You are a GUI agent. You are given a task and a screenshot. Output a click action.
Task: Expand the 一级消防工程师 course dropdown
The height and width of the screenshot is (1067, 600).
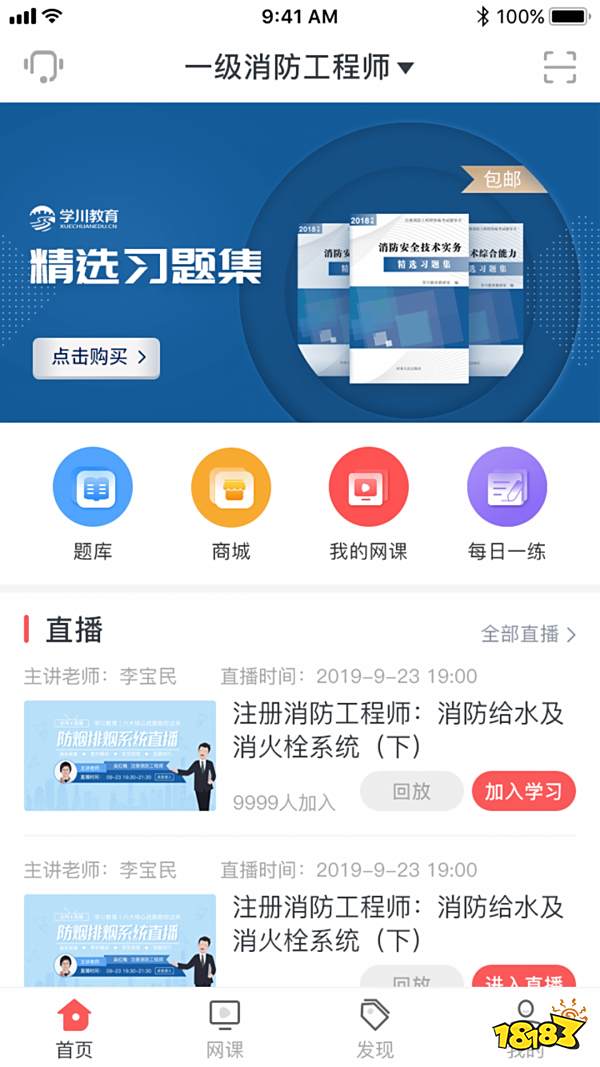click(x=299, y=67)
